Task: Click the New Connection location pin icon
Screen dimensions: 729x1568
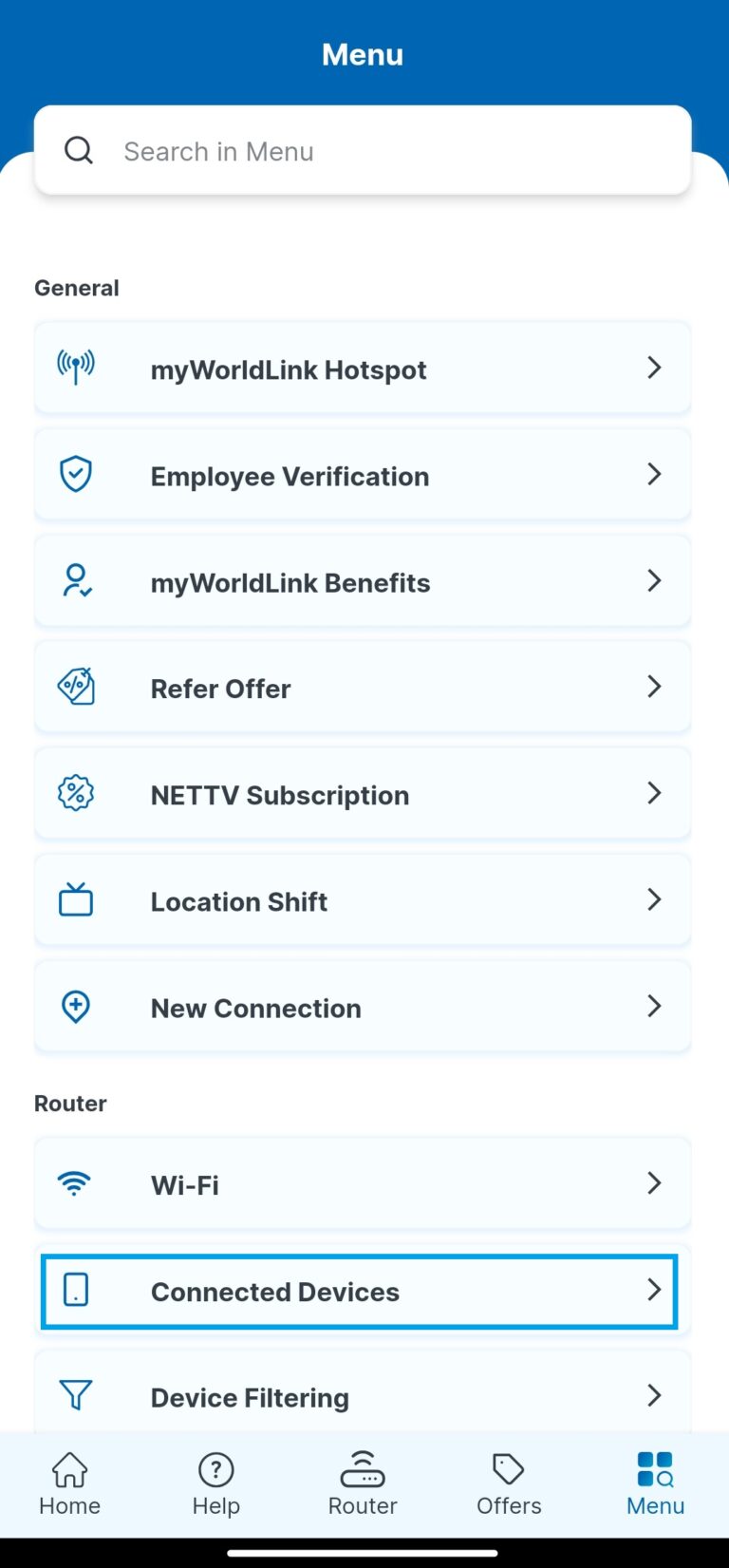Action: (75, 1005)
